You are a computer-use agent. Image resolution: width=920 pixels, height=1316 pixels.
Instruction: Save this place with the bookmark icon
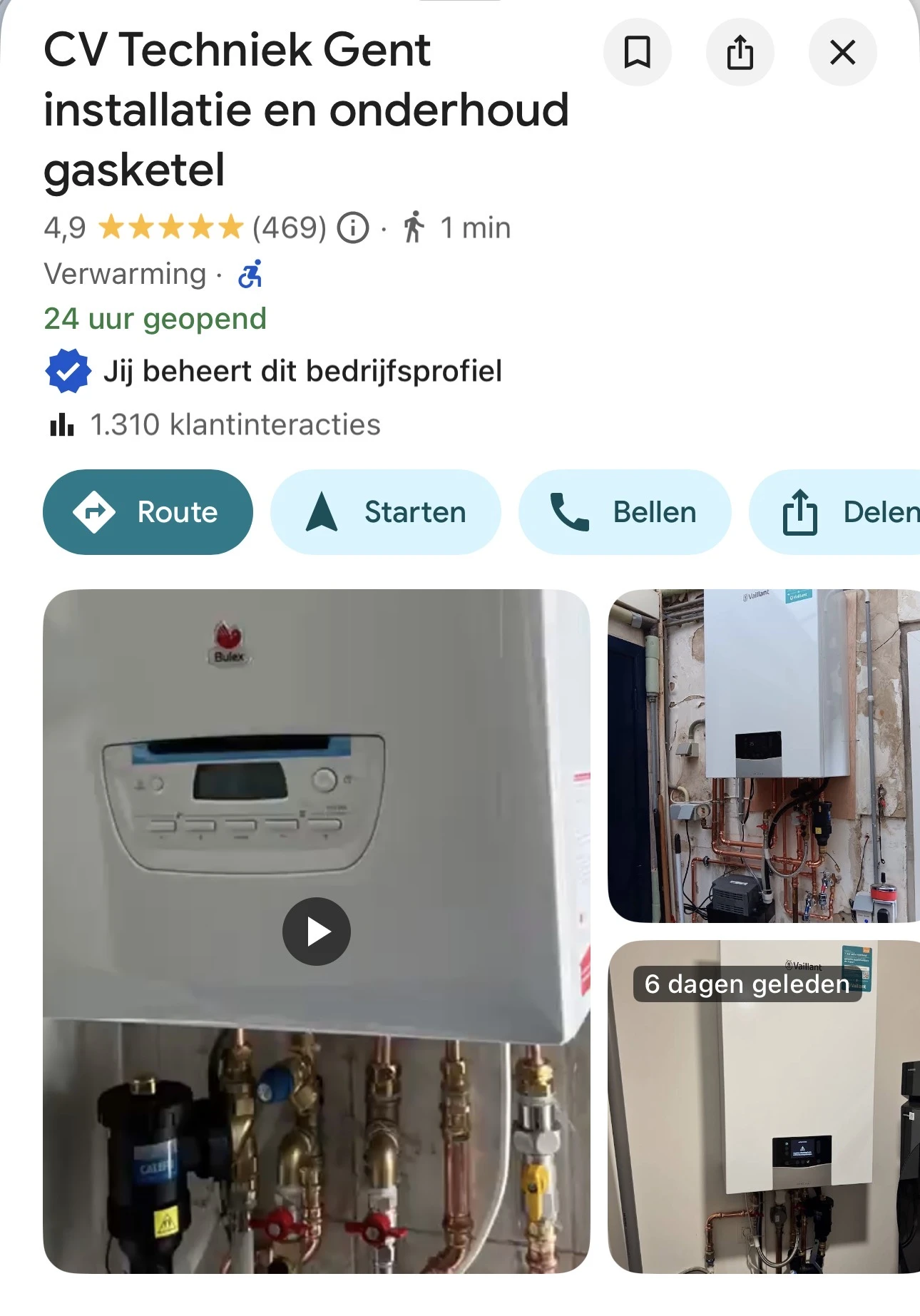[637, 52]
